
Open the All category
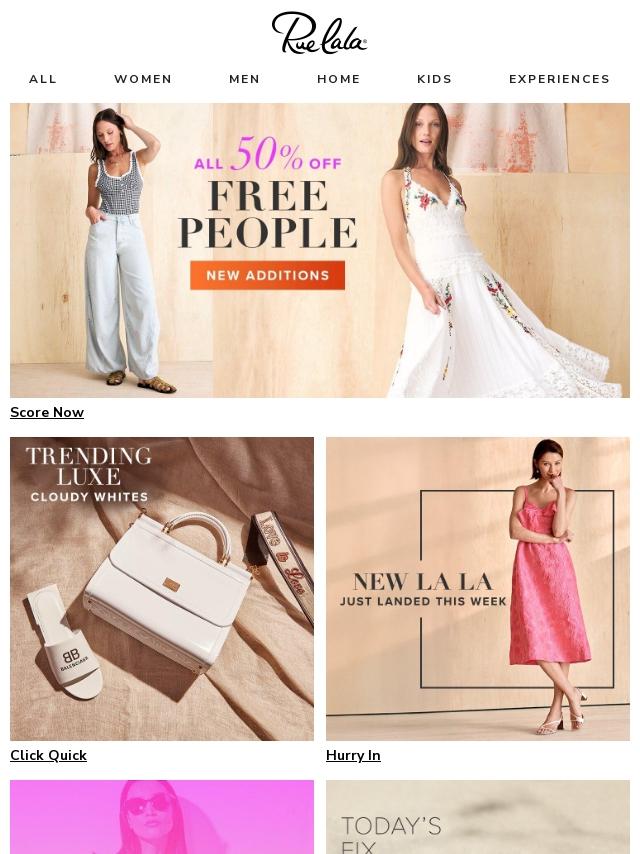pyautogui.click(x=43, y=79)
